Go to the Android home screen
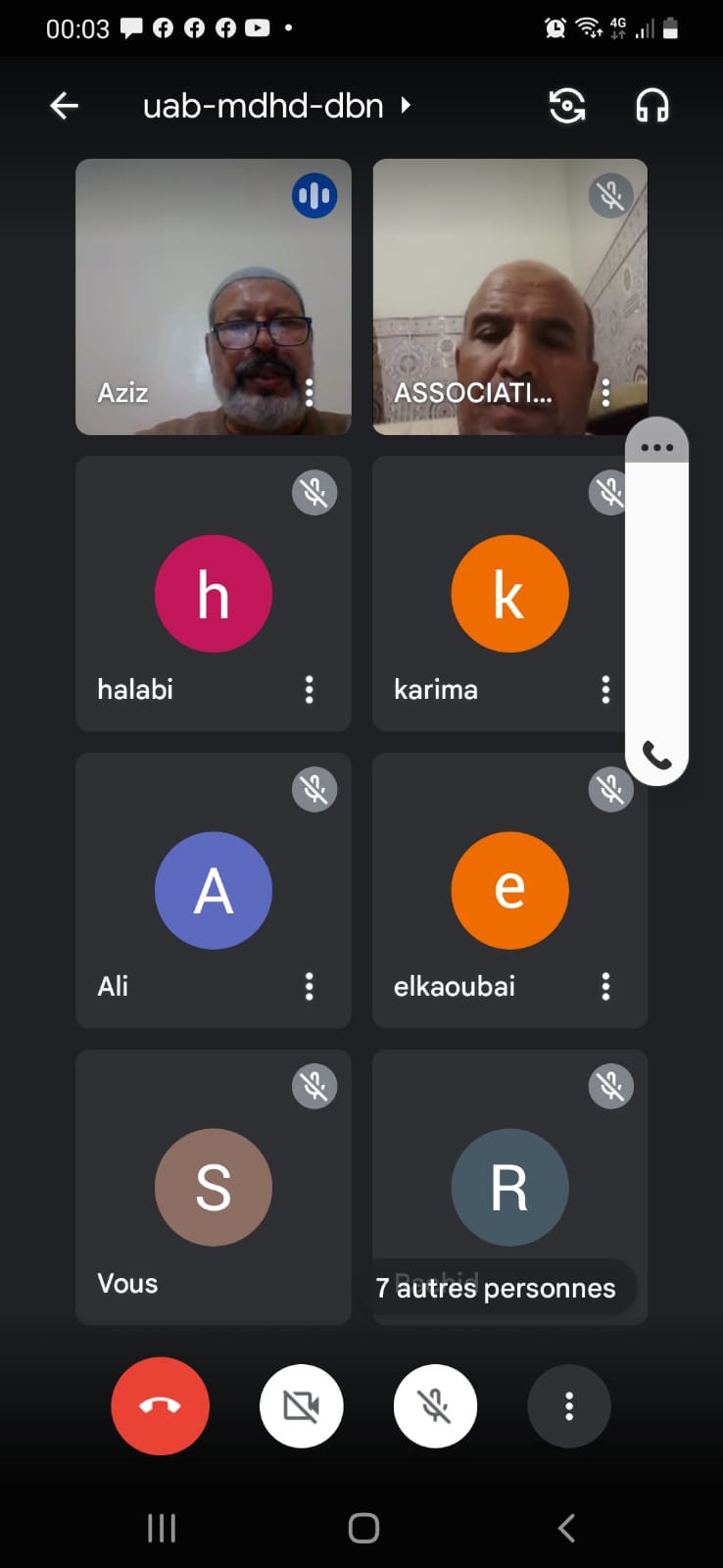The width and height of the screenshot is (723, 1568). (x=363, y=1528)
